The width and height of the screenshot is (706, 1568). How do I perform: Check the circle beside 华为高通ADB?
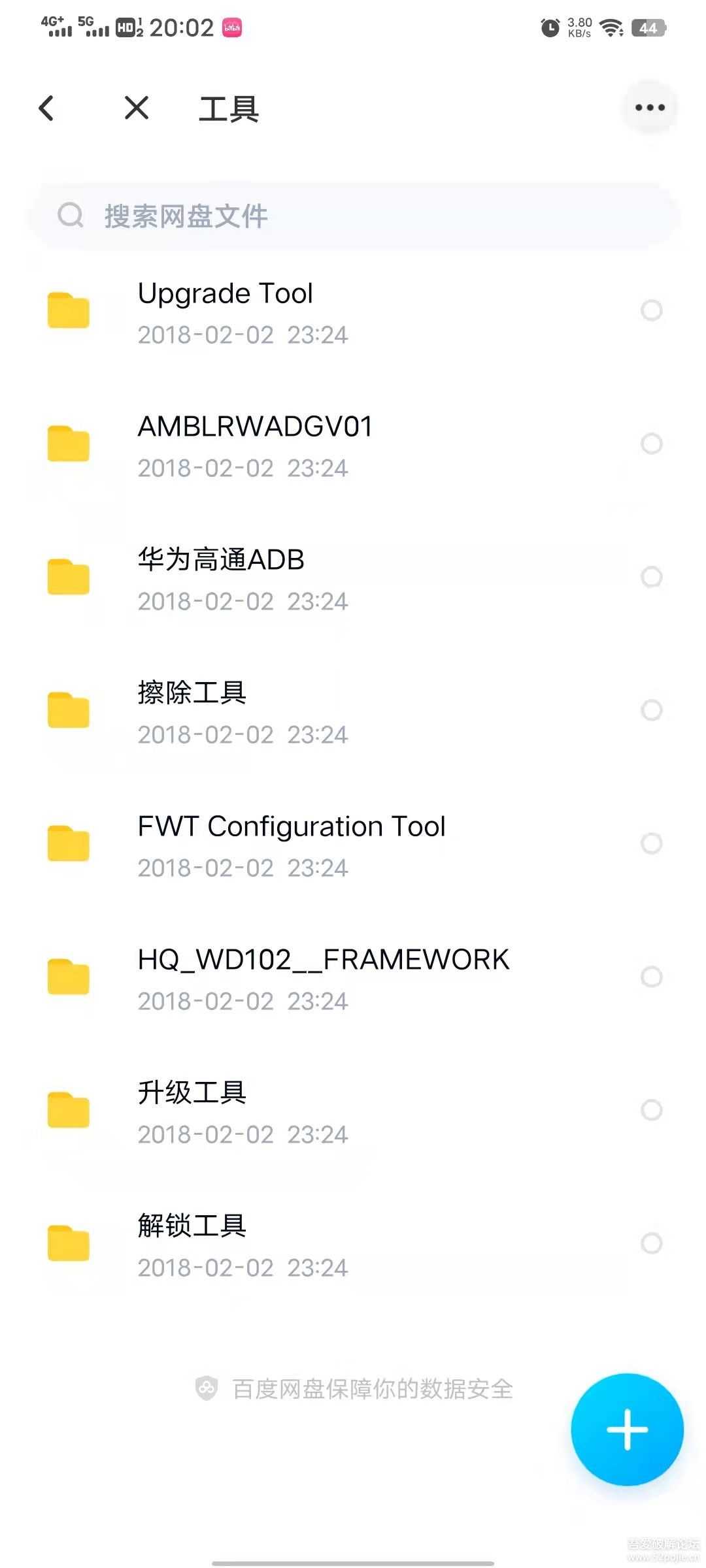(651, 577)
